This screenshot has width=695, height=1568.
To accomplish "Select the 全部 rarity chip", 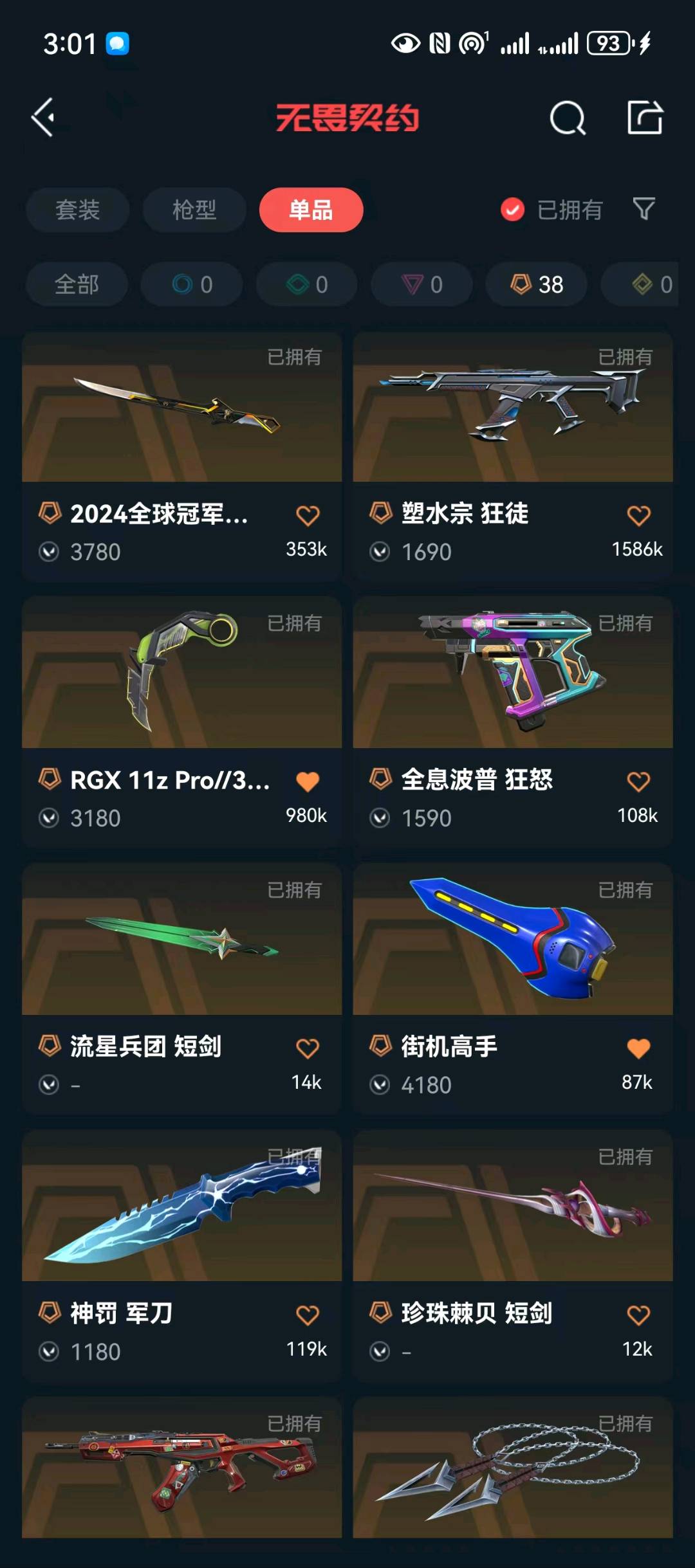I will (77, 284).
